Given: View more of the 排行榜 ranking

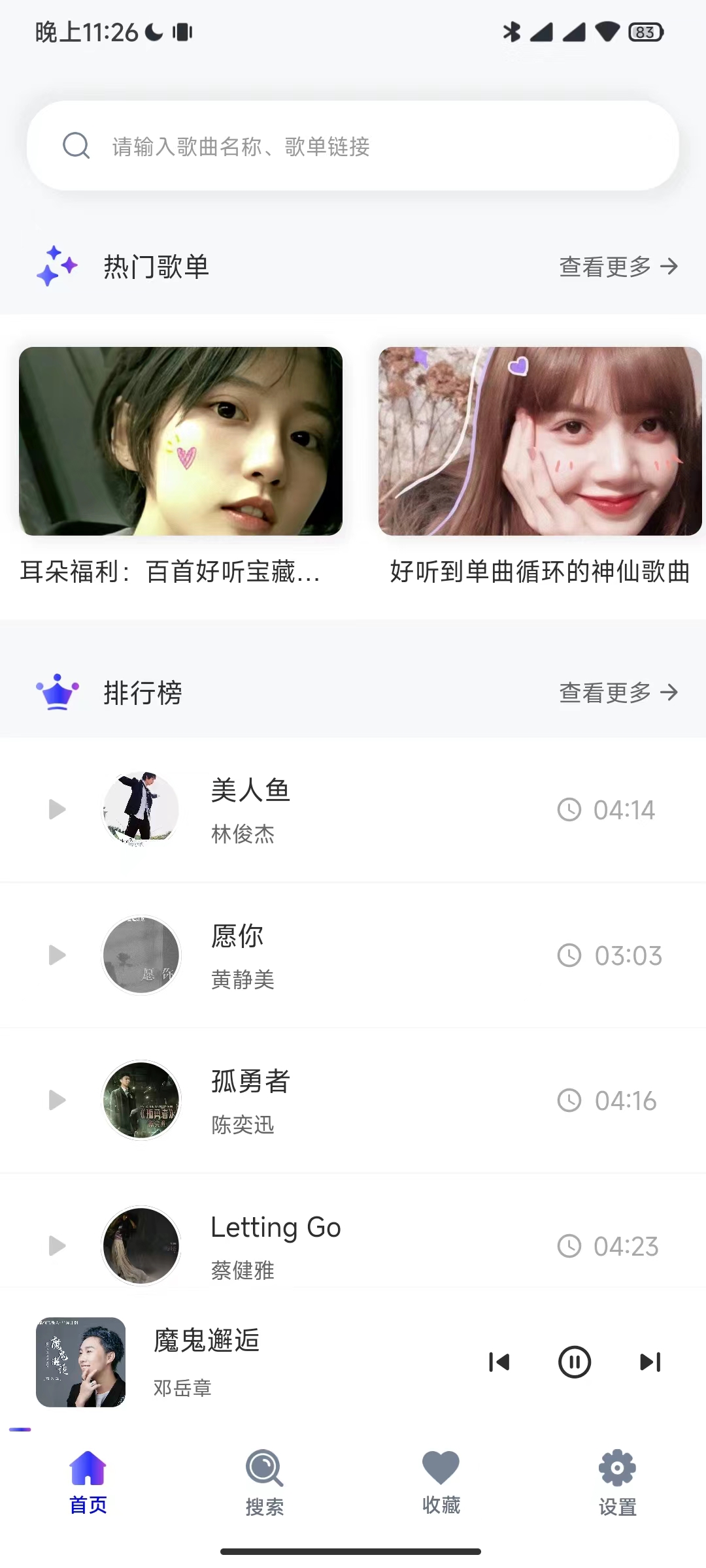Looking at the screenshot, I should [x=618, y=693].
